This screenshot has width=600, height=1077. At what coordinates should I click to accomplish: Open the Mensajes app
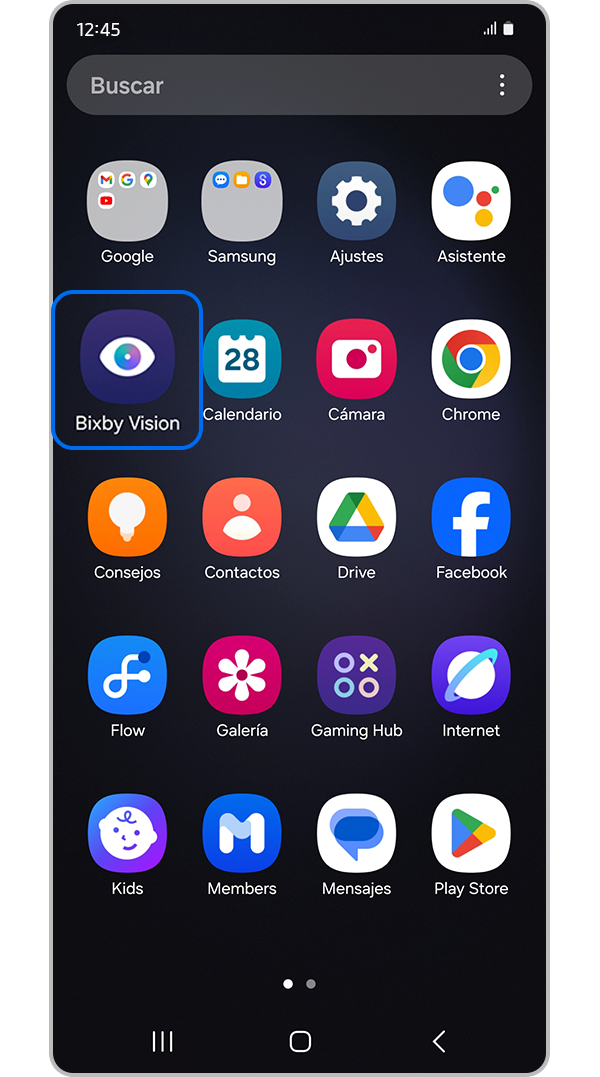356,833
